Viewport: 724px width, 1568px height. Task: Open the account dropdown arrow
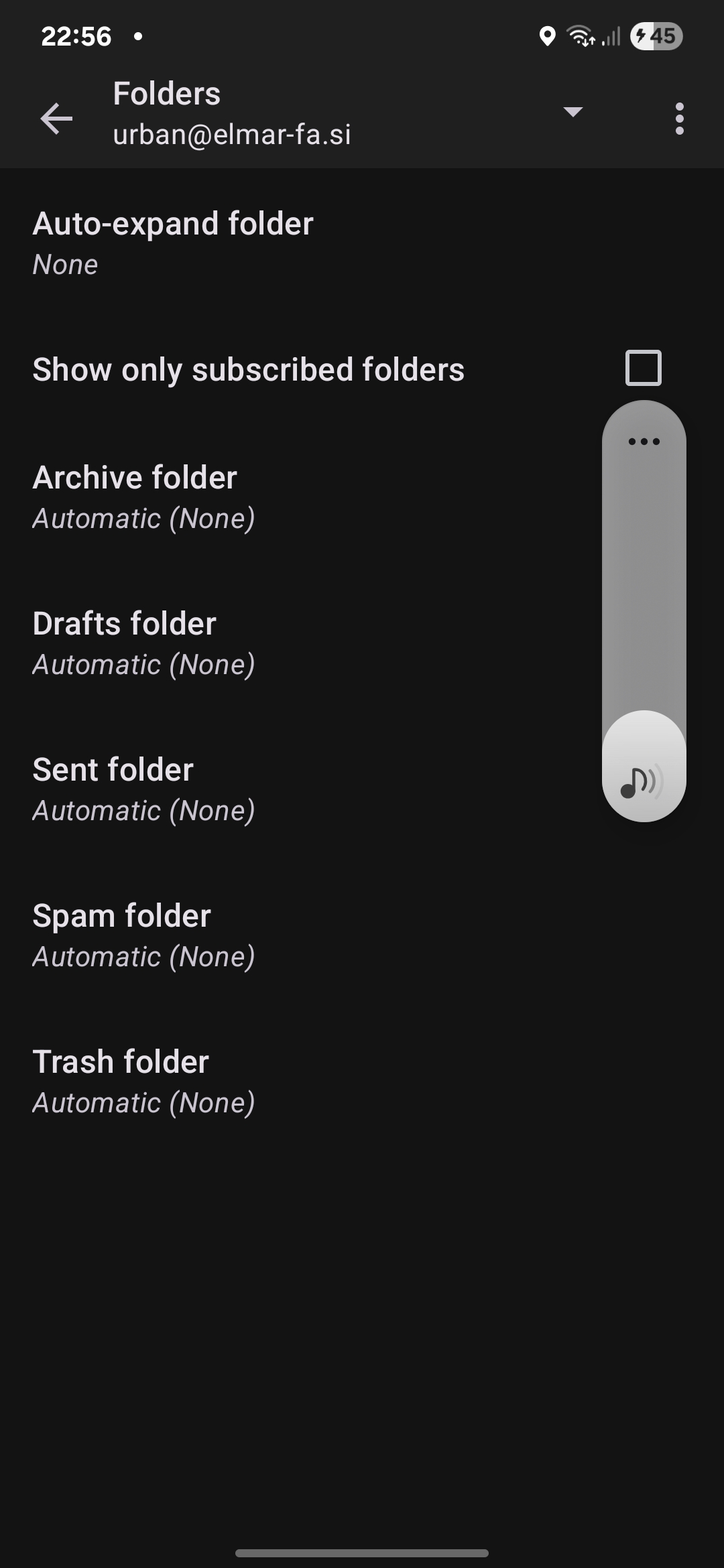(x=572, y=112)
